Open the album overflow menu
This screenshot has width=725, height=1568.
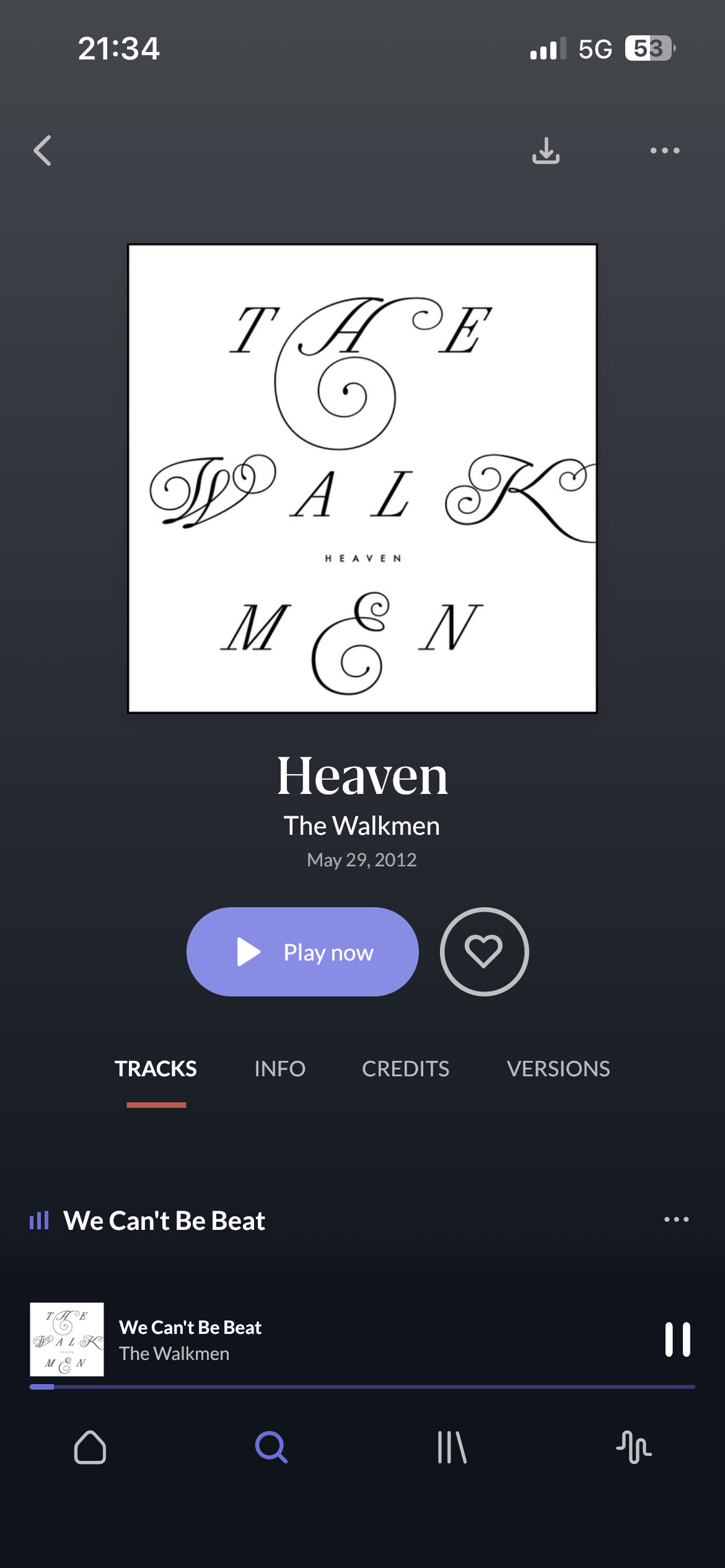(x=665, y=150)
